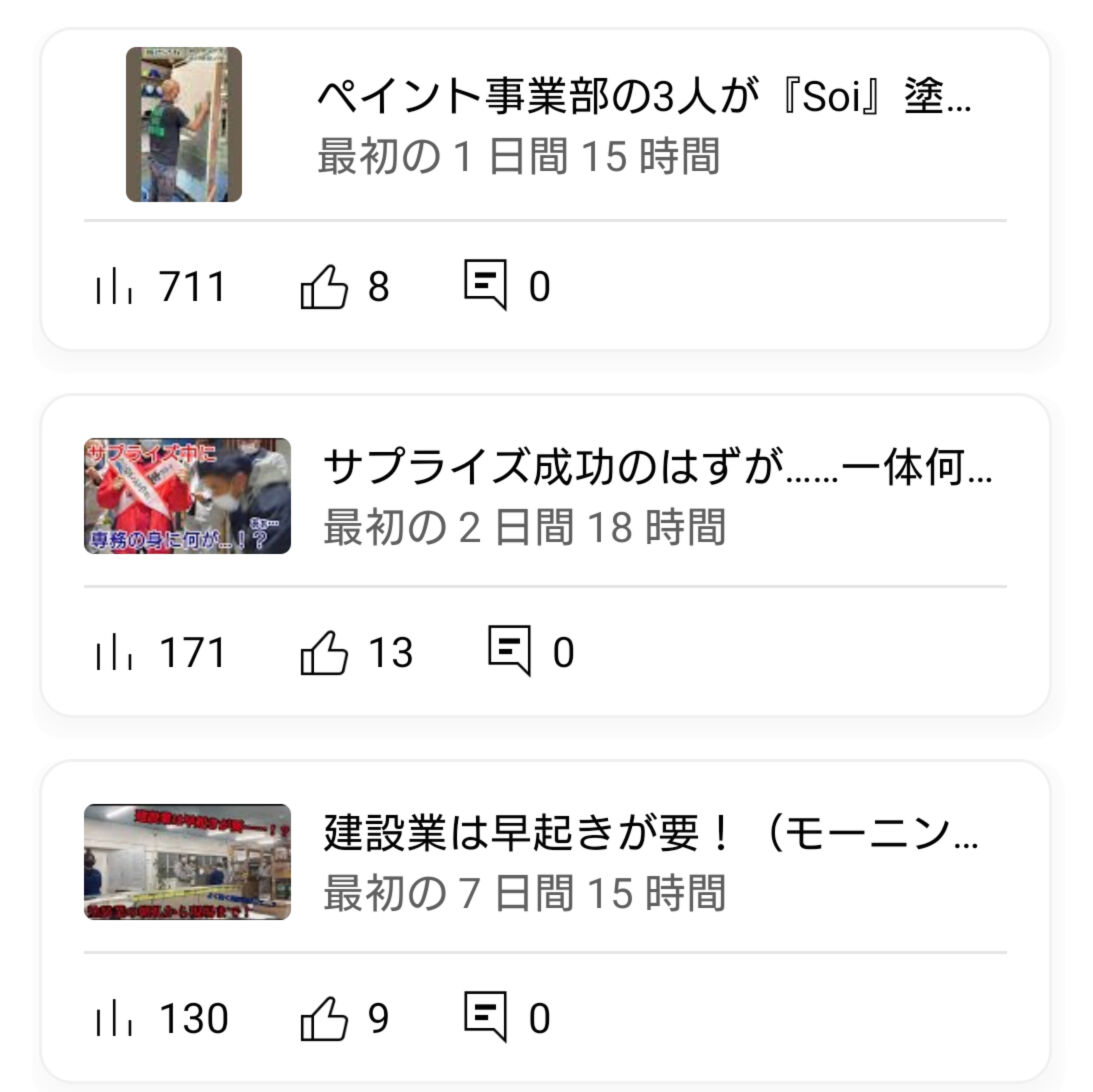
Task: Open the 建設業は早起きが要！ video card
Action: [x=650, y=833]
